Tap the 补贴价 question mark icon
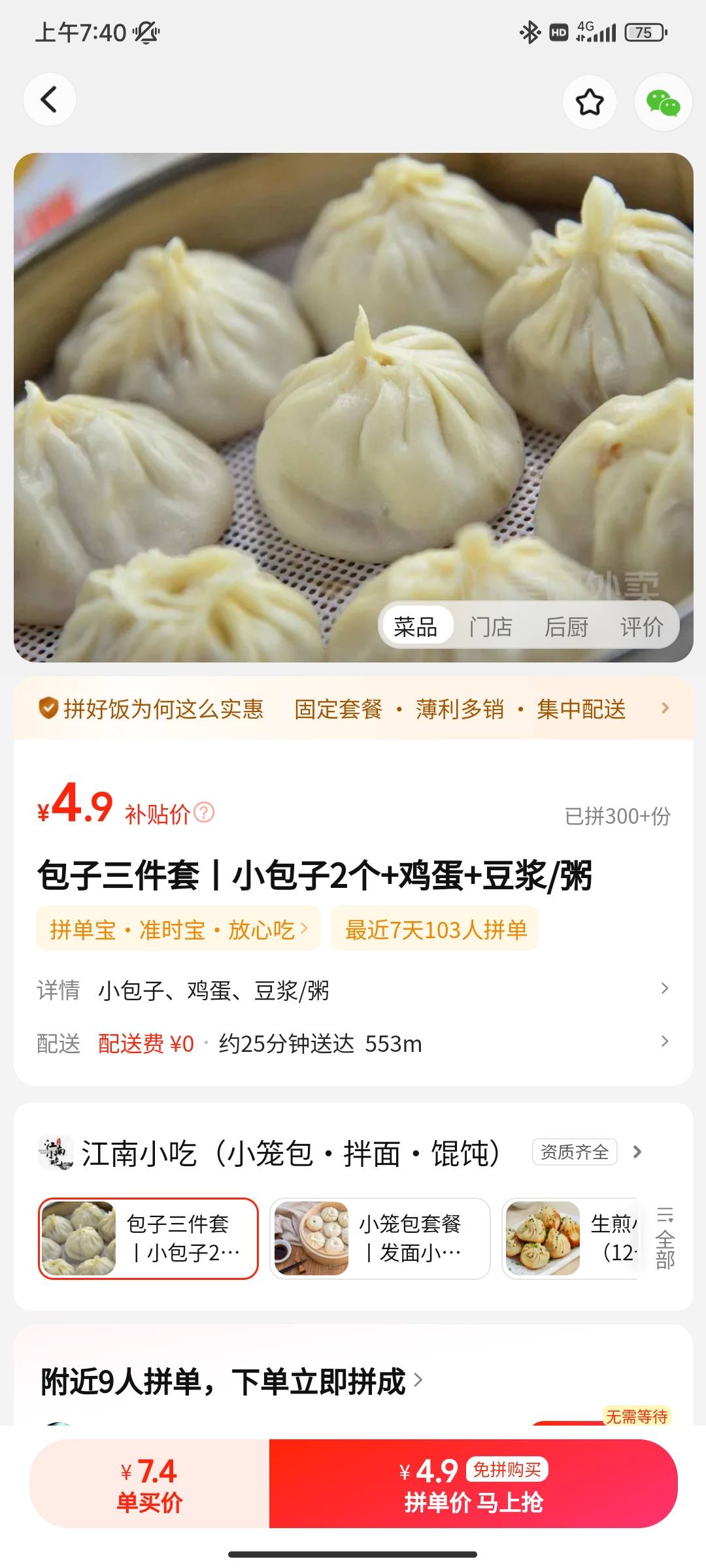This screenshot has height=1568, width=706. click(204, 813)
